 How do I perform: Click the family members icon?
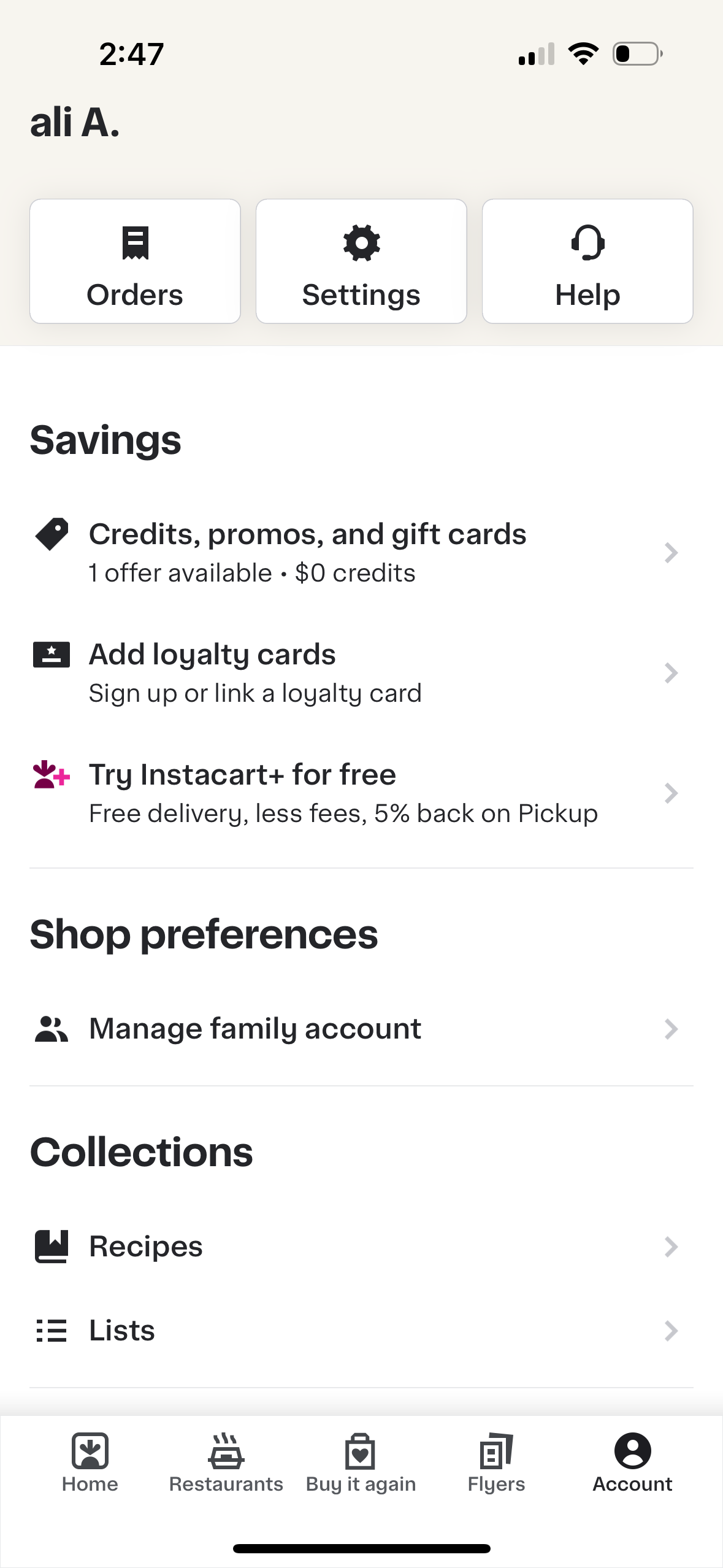[x=51, y=1028]
